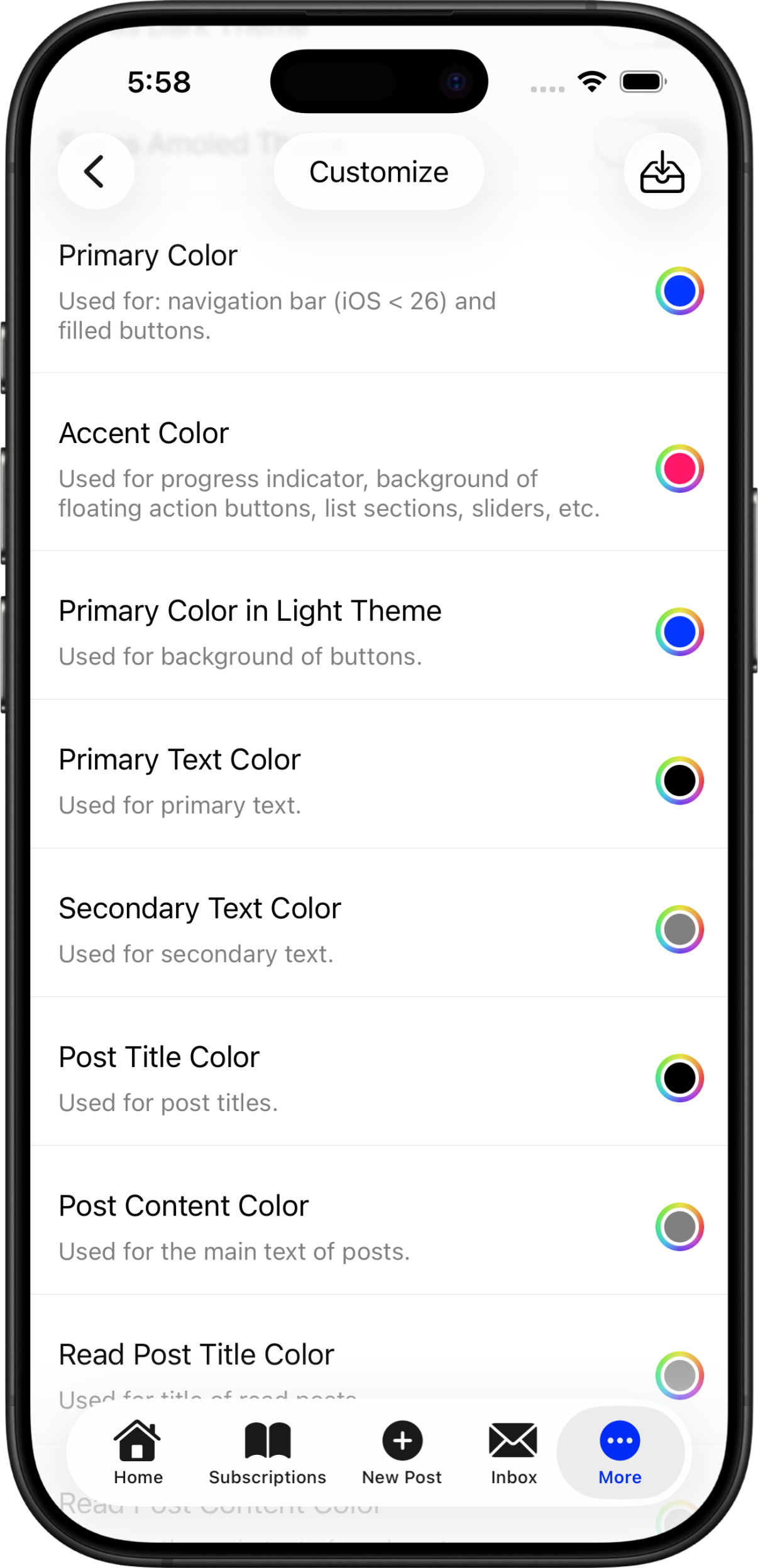Edit the Primary Text Color swatch
Image resolution: width=758 pixels, height=1568 pixels.
tap(679, 781)
